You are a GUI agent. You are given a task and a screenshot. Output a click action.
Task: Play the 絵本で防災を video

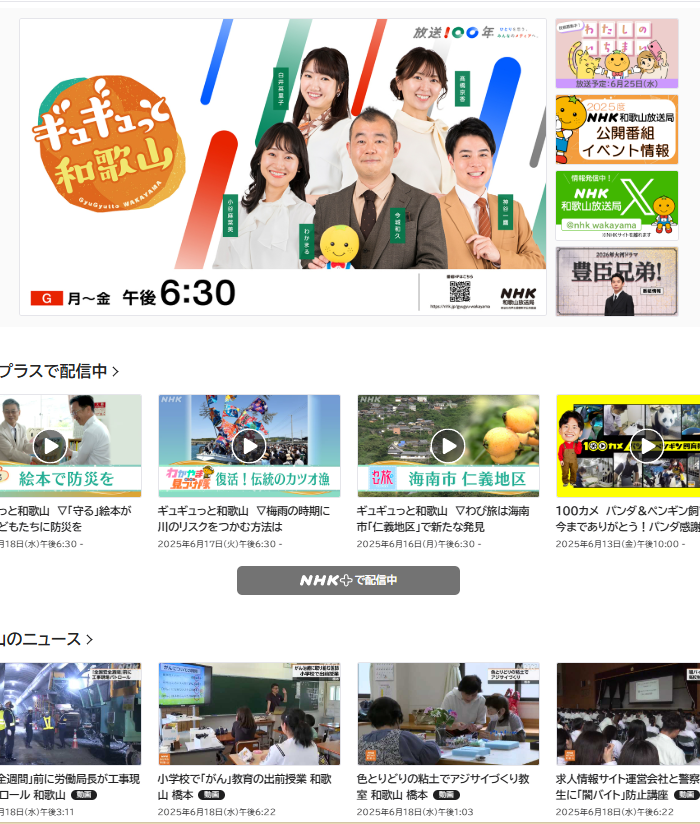coord(60,445)
